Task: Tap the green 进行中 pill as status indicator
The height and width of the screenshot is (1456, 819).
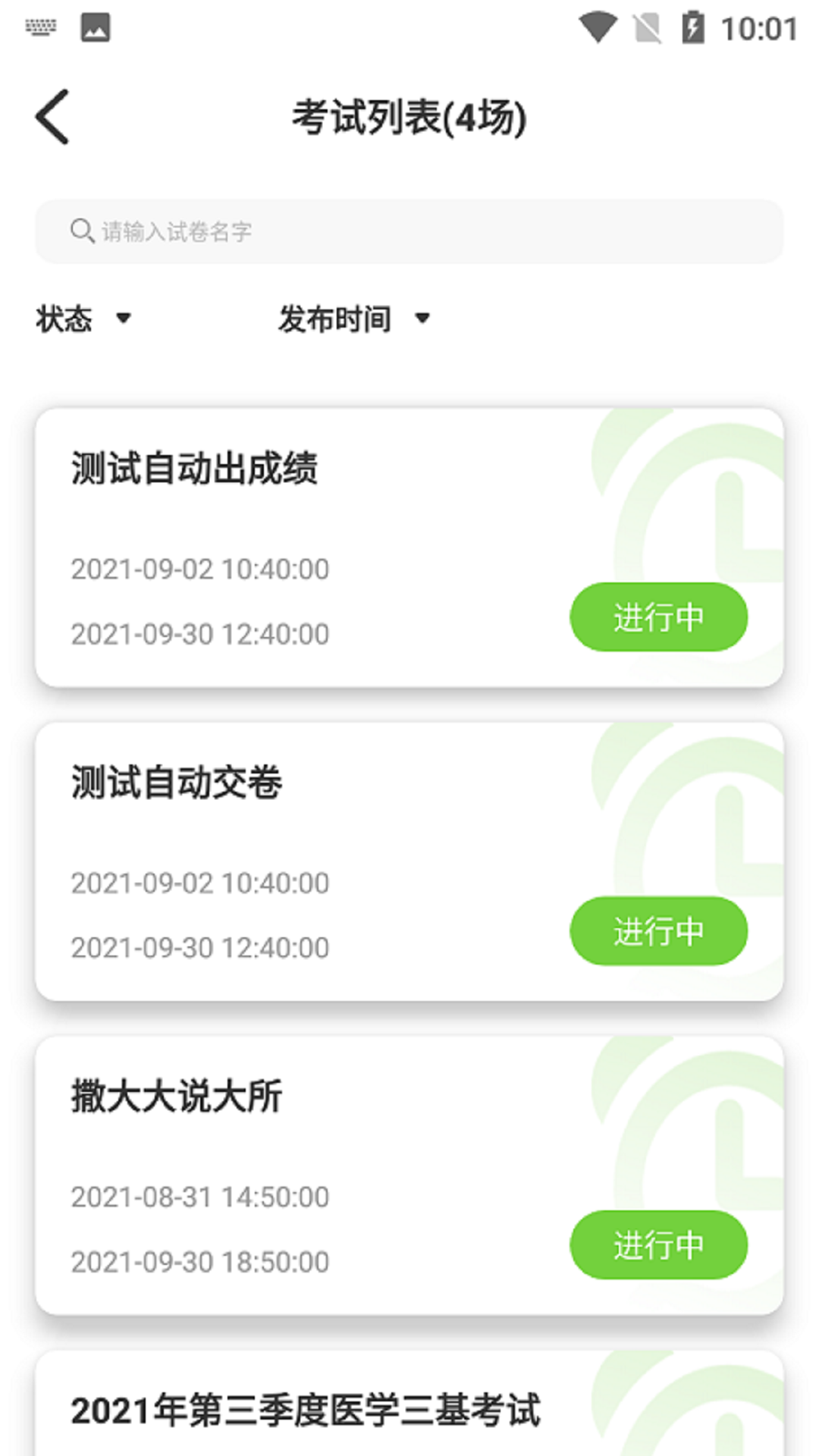Action: 657,617
